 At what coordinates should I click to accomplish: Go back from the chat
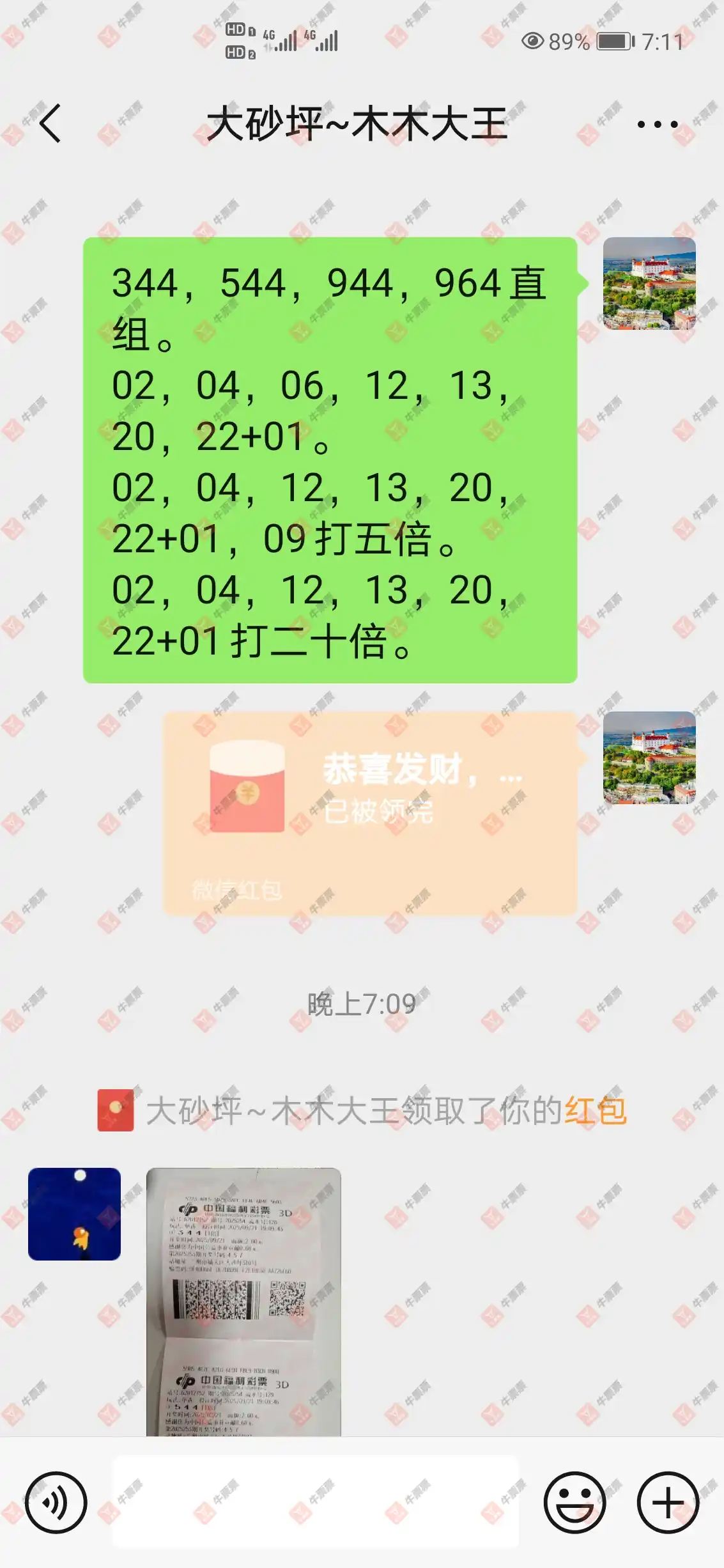point(50,123)
